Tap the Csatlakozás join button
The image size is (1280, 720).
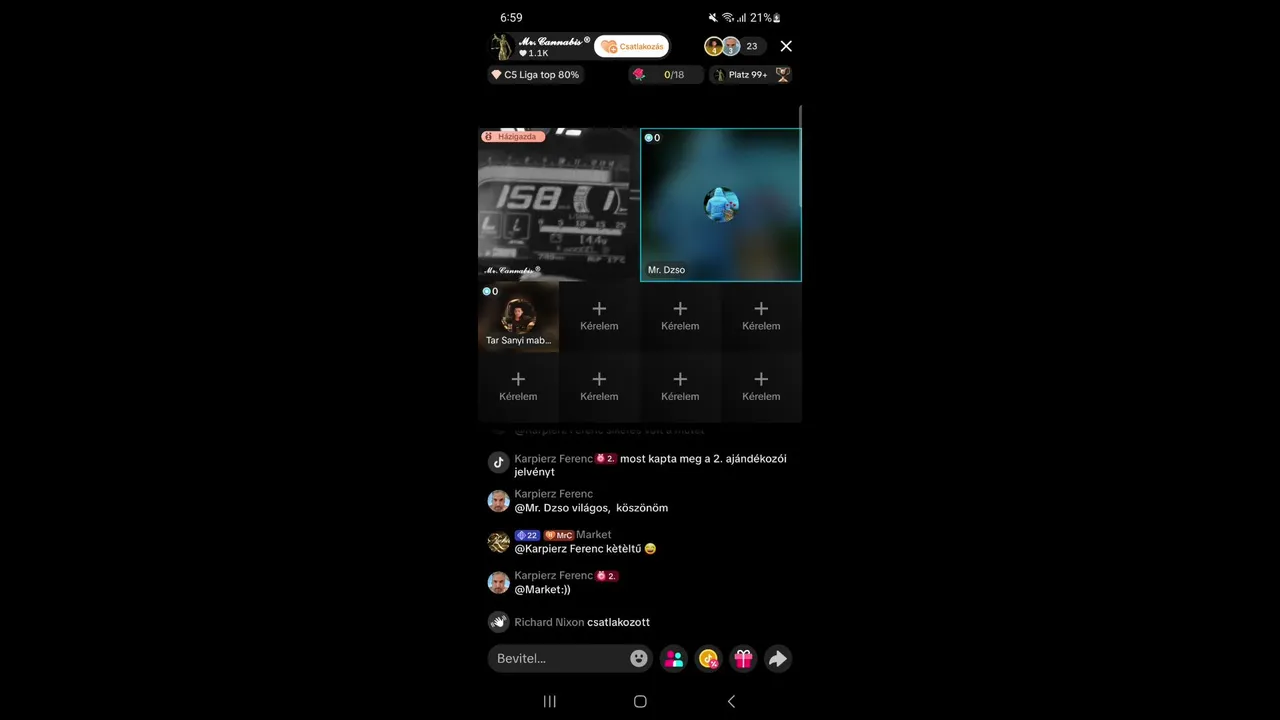(x=632, y=47)
